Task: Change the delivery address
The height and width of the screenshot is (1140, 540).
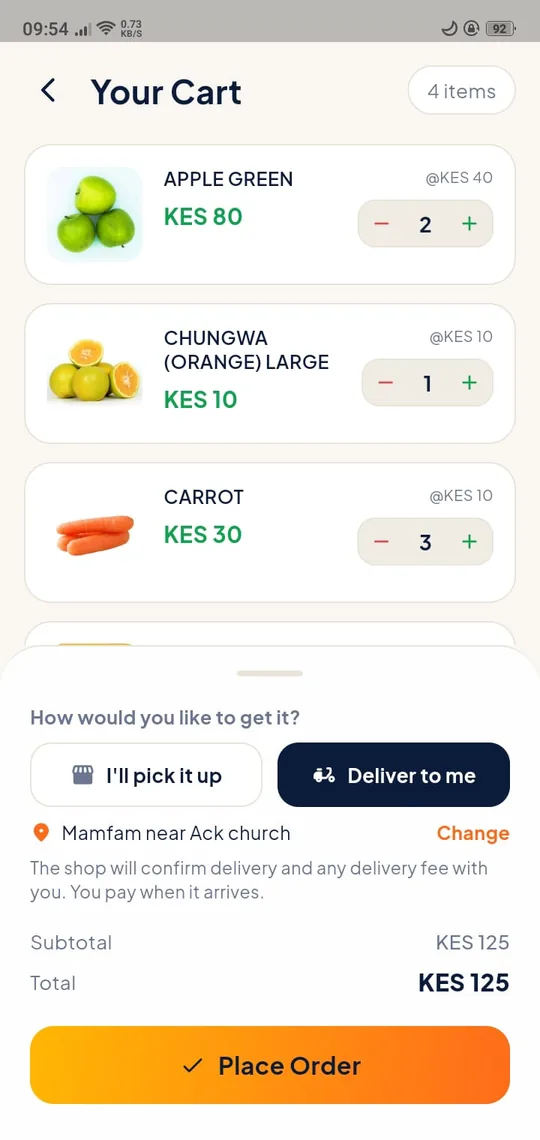Action: pos(473,833)
